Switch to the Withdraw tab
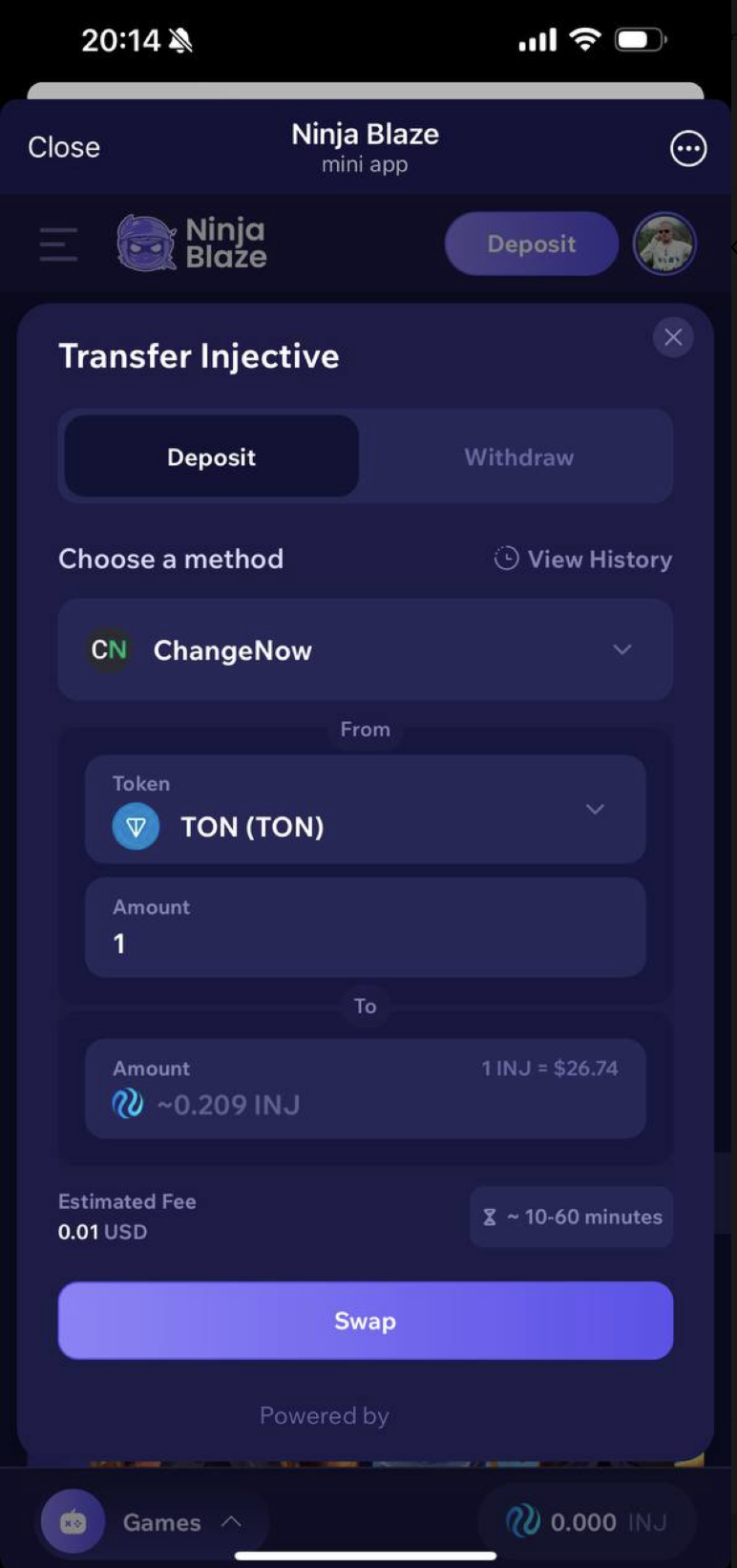Screen dimensions: 737x1568 (x=518, y=456)
